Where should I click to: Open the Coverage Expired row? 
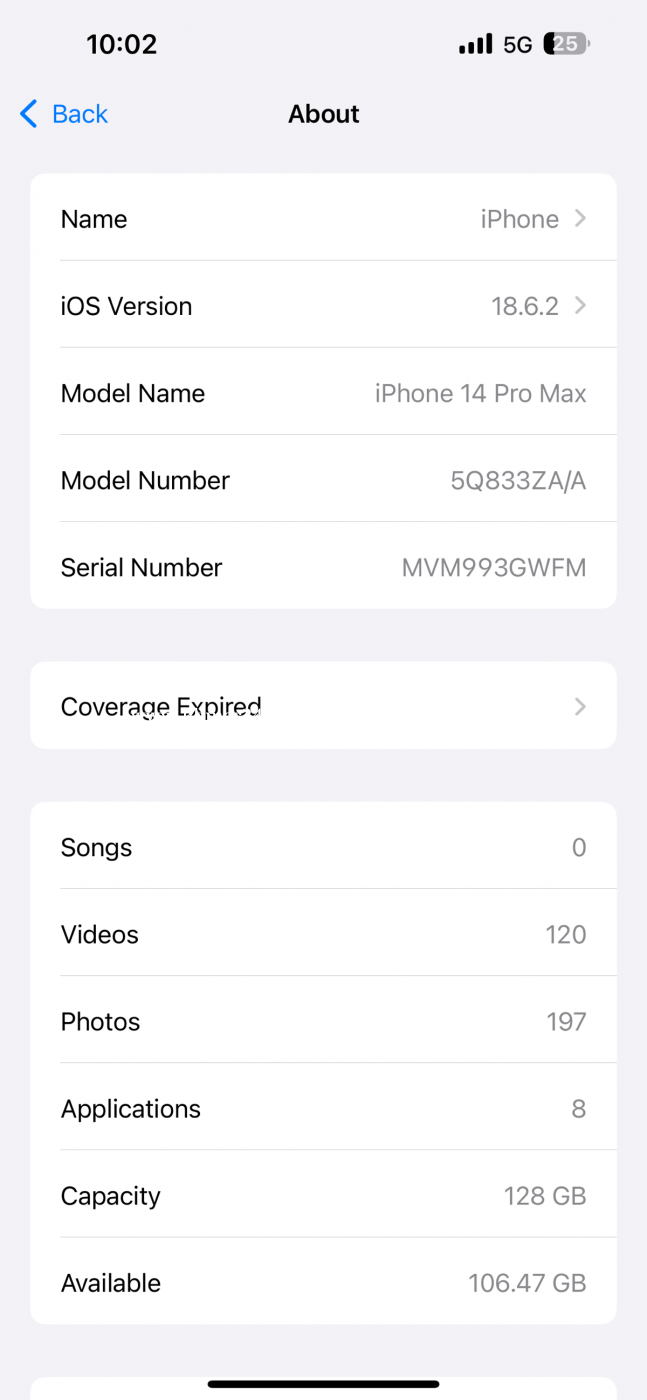click(323, 706)
